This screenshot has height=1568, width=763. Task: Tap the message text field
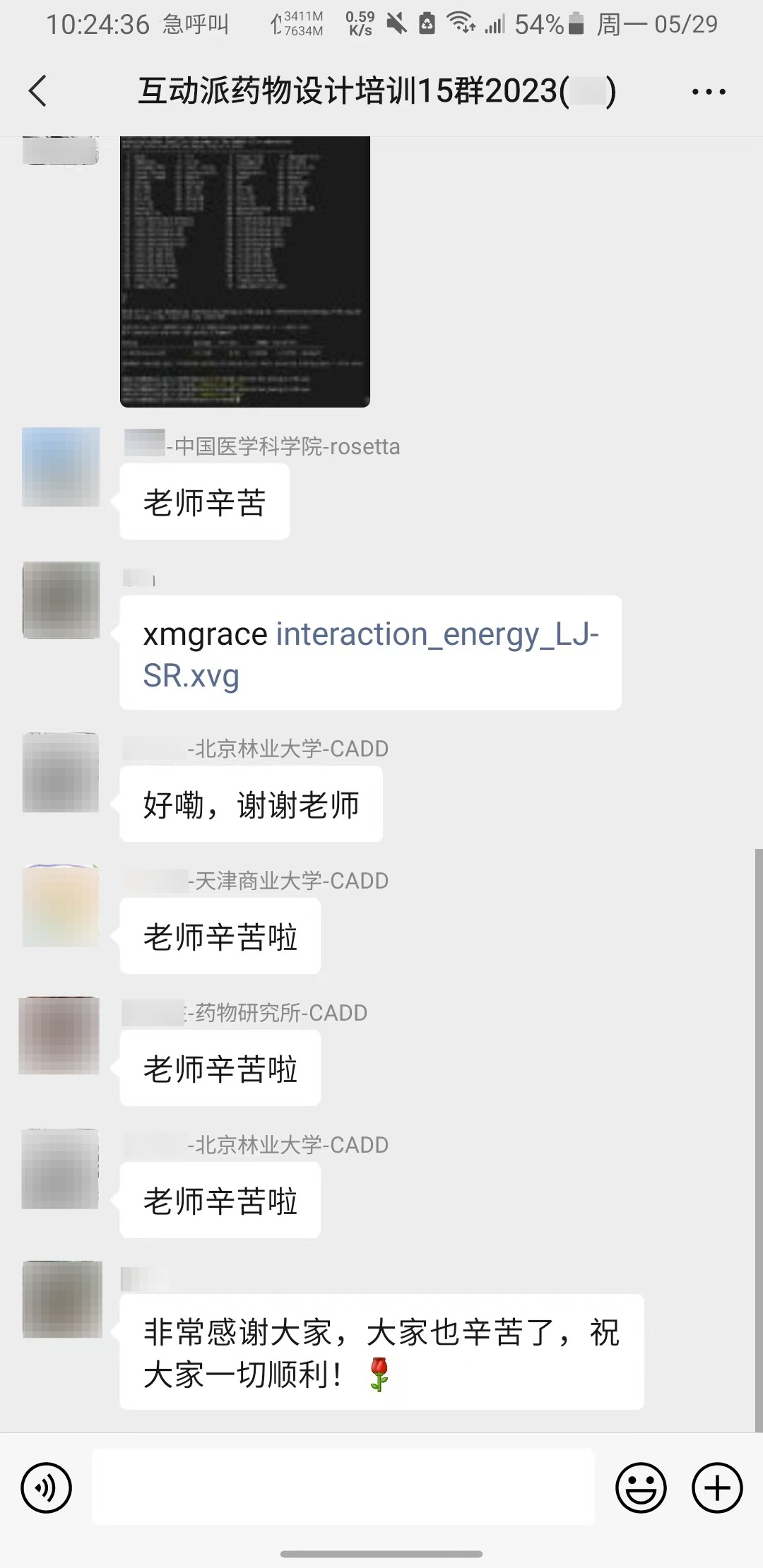click(343, 1487)
